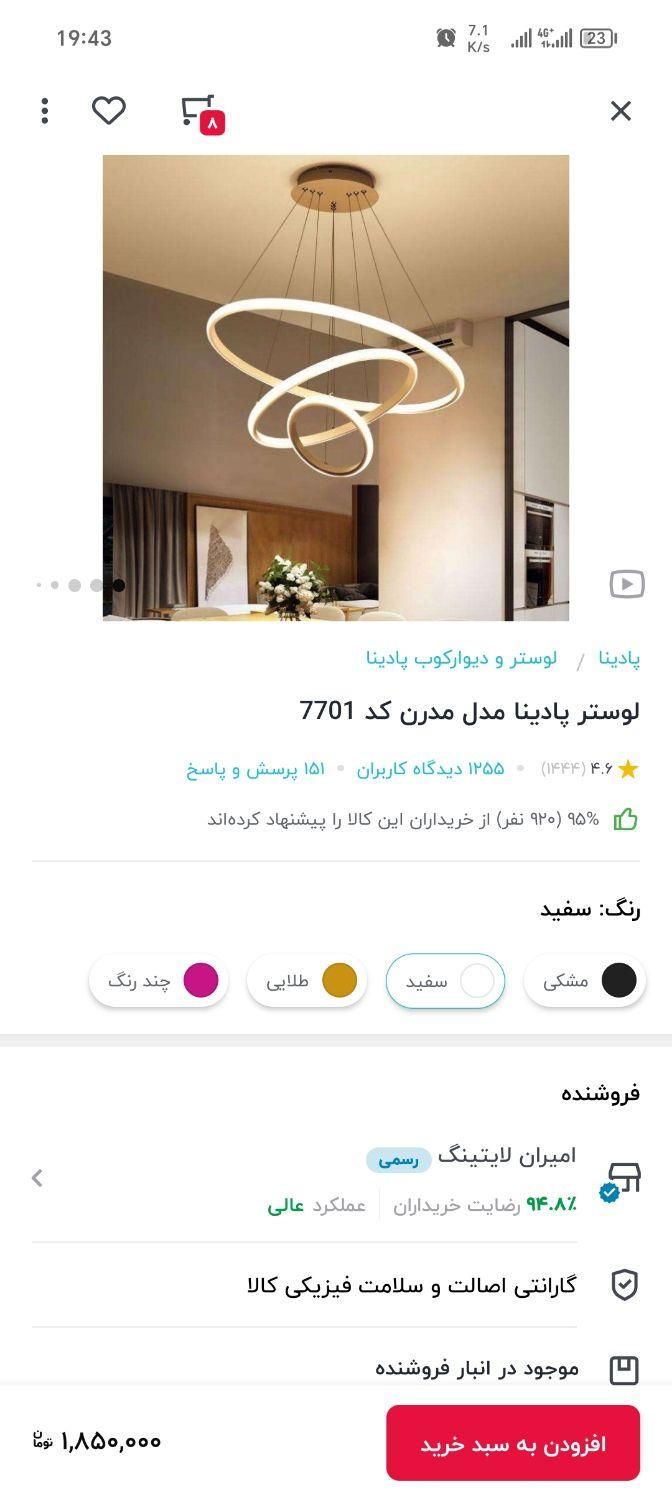Viewport: 672px width, 1500px height.
Task: Close the product page
Action: pyautogui.click(x=620, y=111)
